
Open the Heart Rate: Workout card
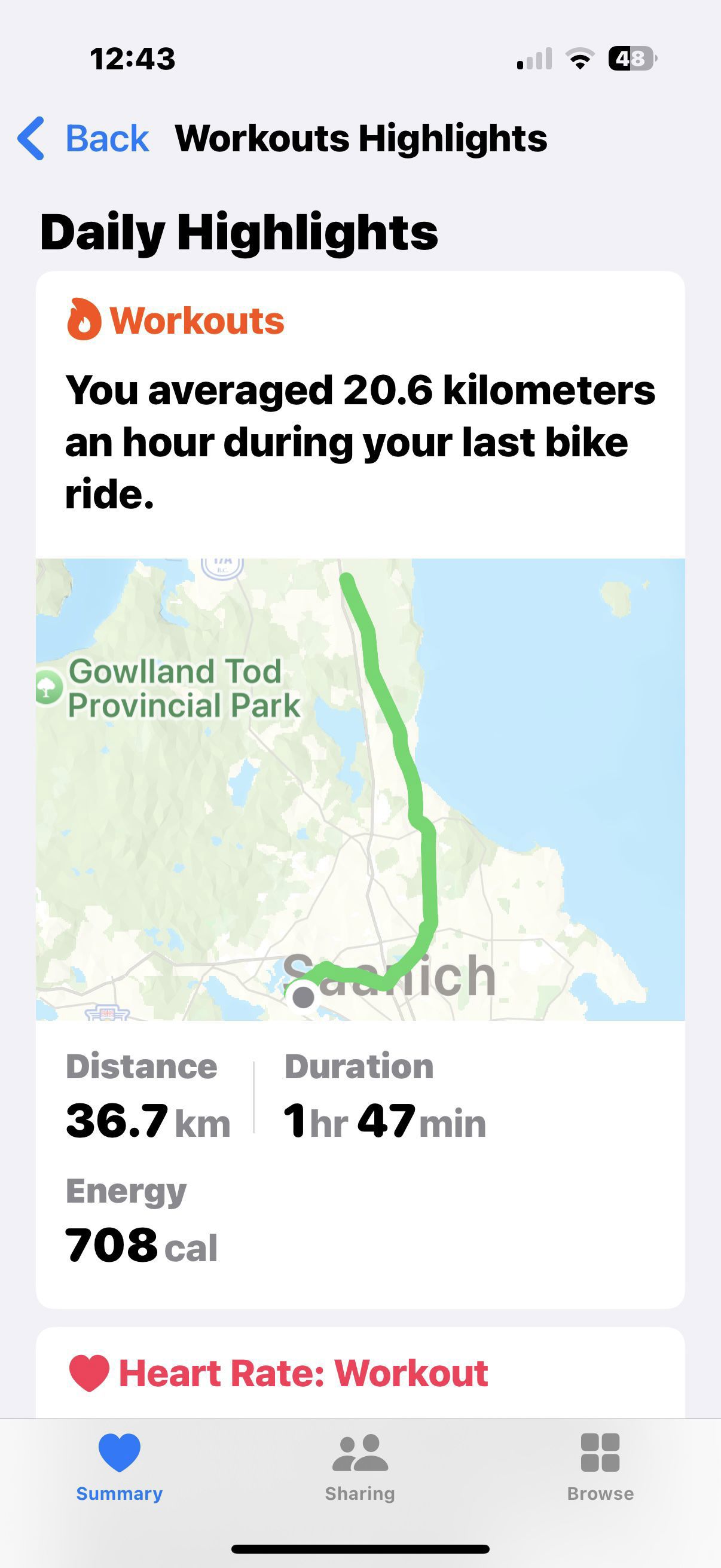click(x=360, y=1373)
